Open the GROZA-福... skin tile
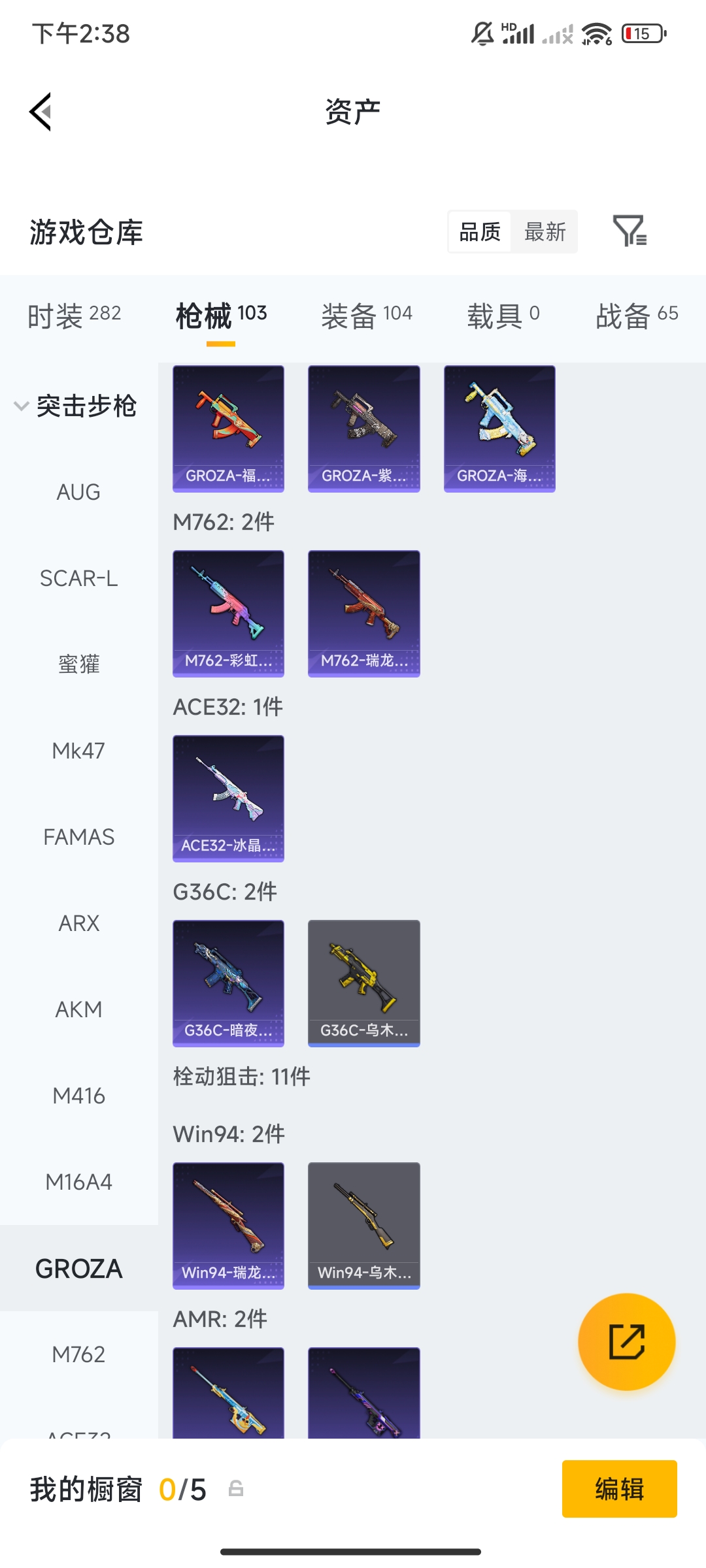The width and height of the screenshot is (706, 1568). pos(228,429)
